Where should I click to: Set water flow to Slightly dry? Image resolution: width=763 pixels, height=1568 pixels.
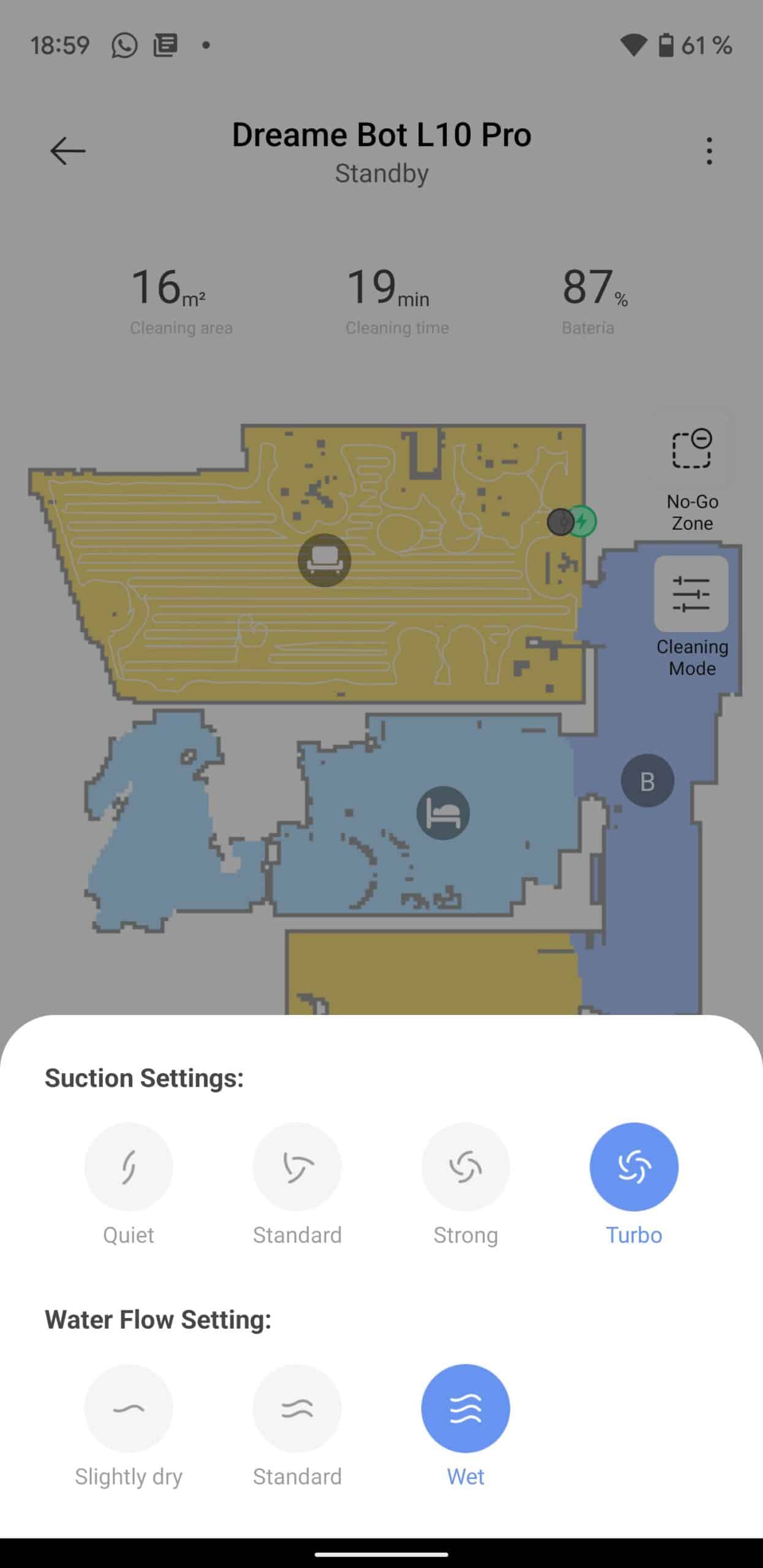pos(128,1408)
